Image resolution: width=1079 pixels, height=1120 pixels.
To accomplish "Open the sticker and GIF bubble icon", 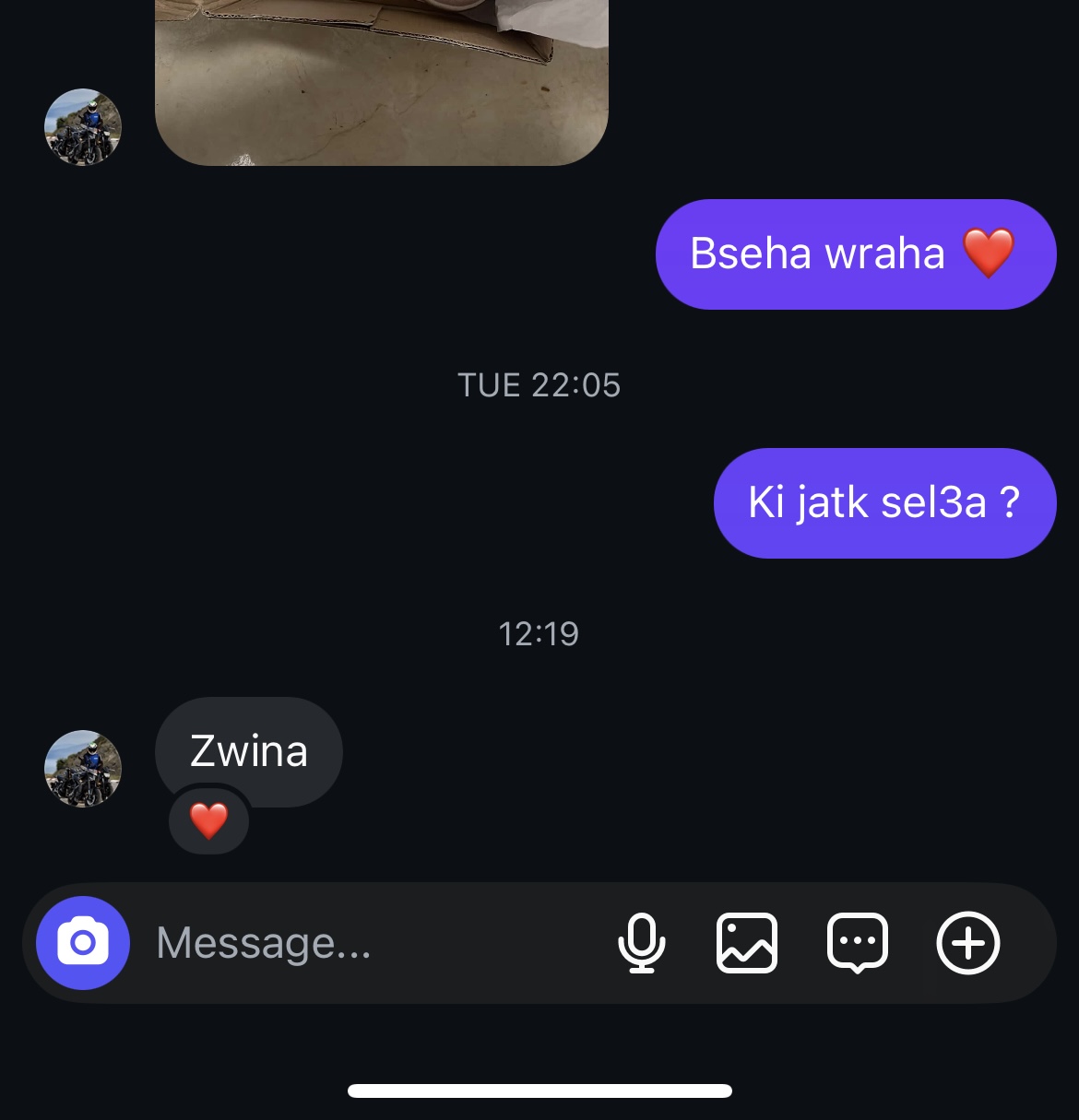I will (x=858, y=943).
